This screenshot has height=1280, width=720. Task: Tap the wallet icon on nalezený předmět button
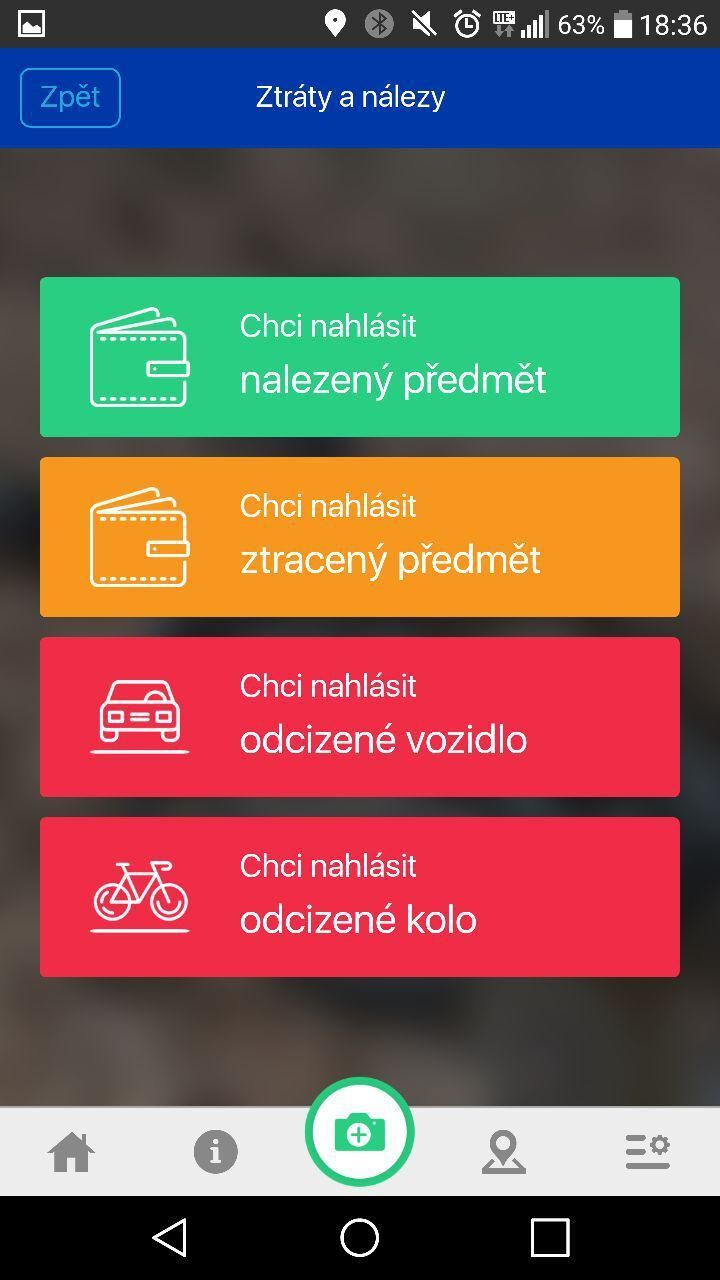tap(139, 356)
